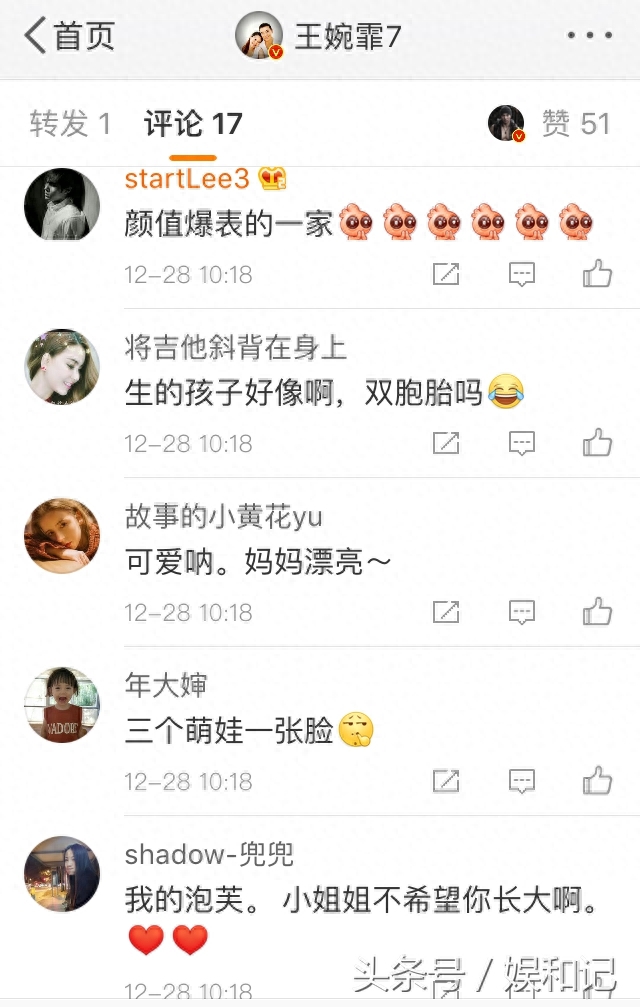640x1007 pixels.
Task: Reply to 年大婶's comment
Action: tap(522, 781)
